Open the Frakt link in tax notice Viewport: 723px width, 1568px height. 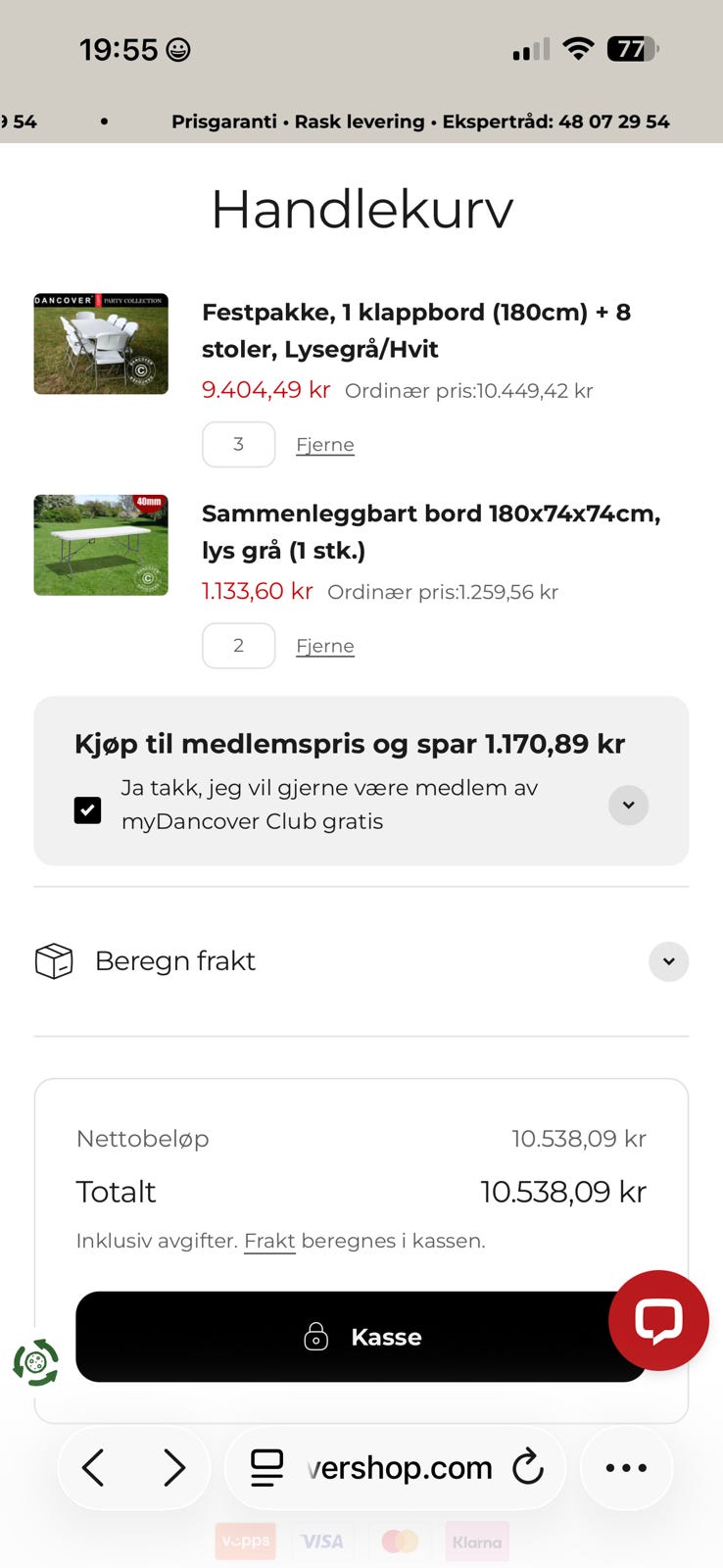[x=269, y=1241]
